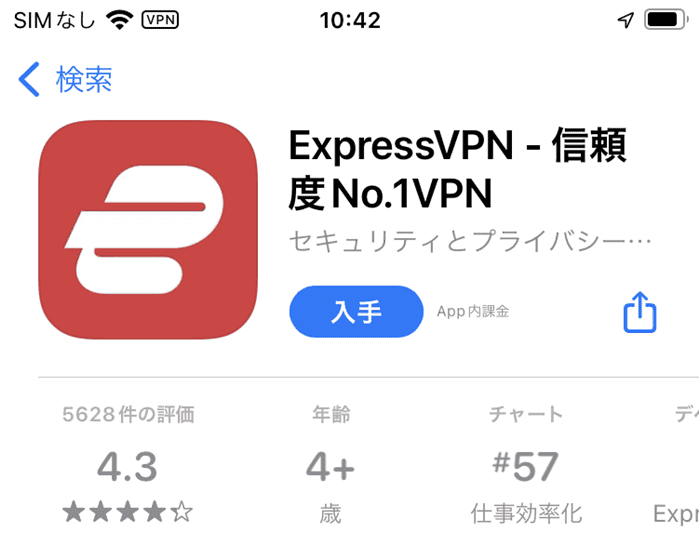Open the #57 仕事効率化 chart ranking

tap(526, 465)
